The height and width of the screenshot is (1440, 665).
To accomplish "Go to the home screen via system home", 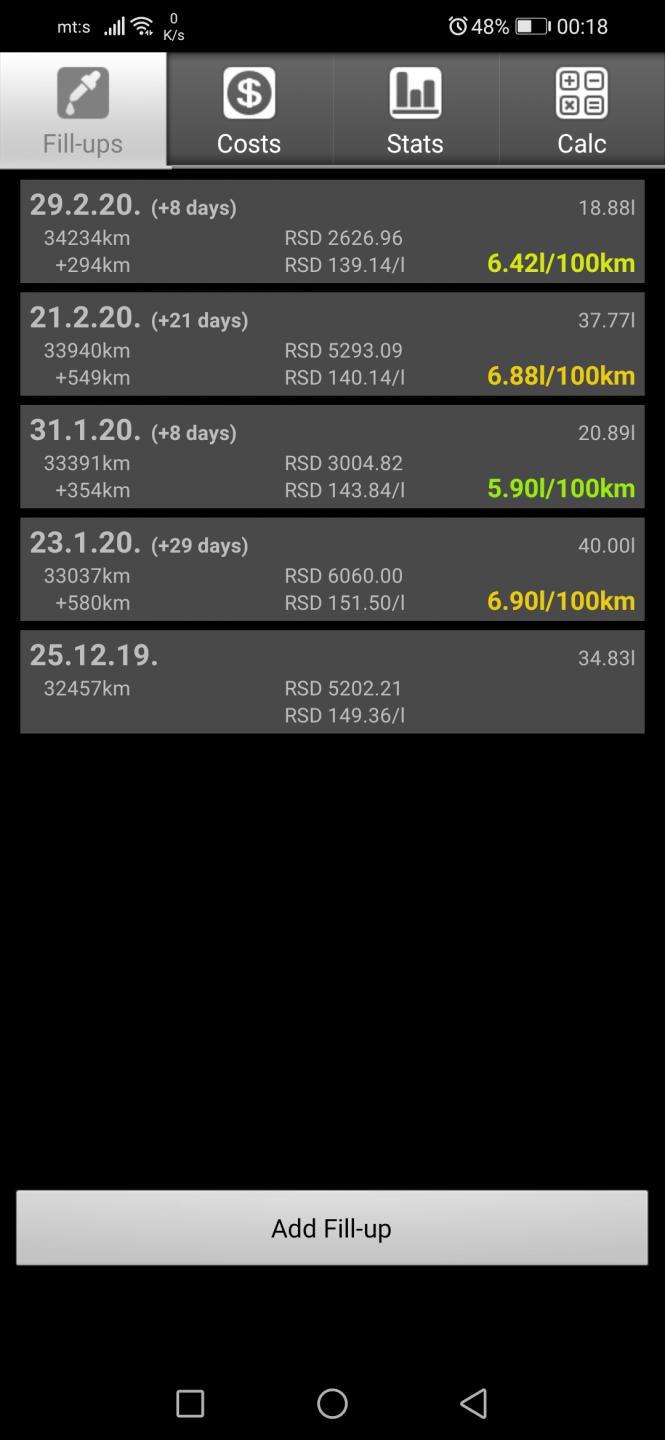I will click(332, 1403).
